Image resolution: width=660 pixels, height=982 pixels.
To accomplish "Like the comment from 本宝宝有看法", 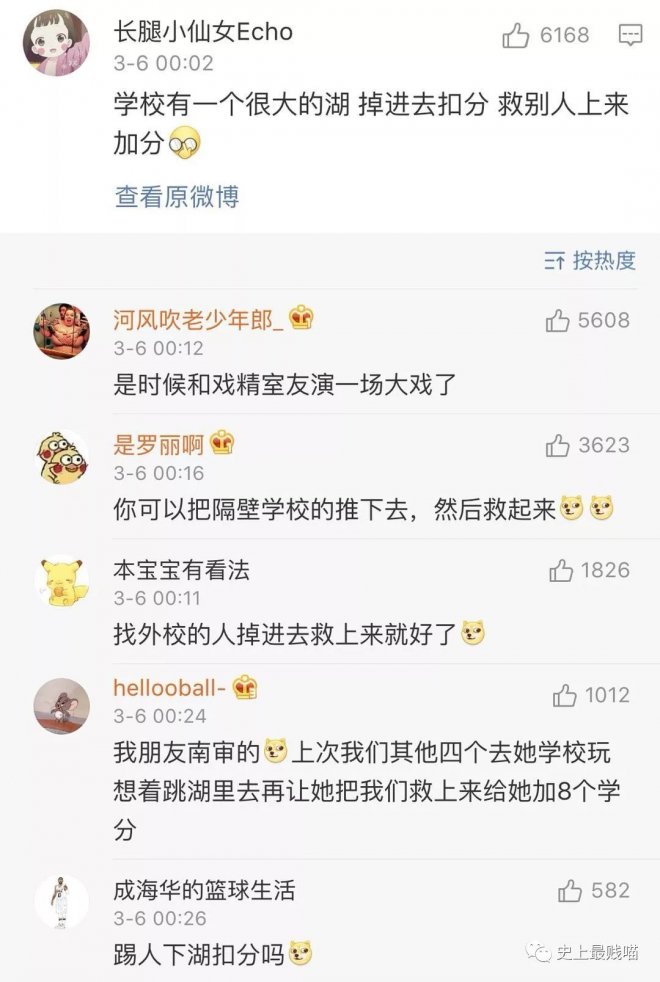I will (561, 571).
